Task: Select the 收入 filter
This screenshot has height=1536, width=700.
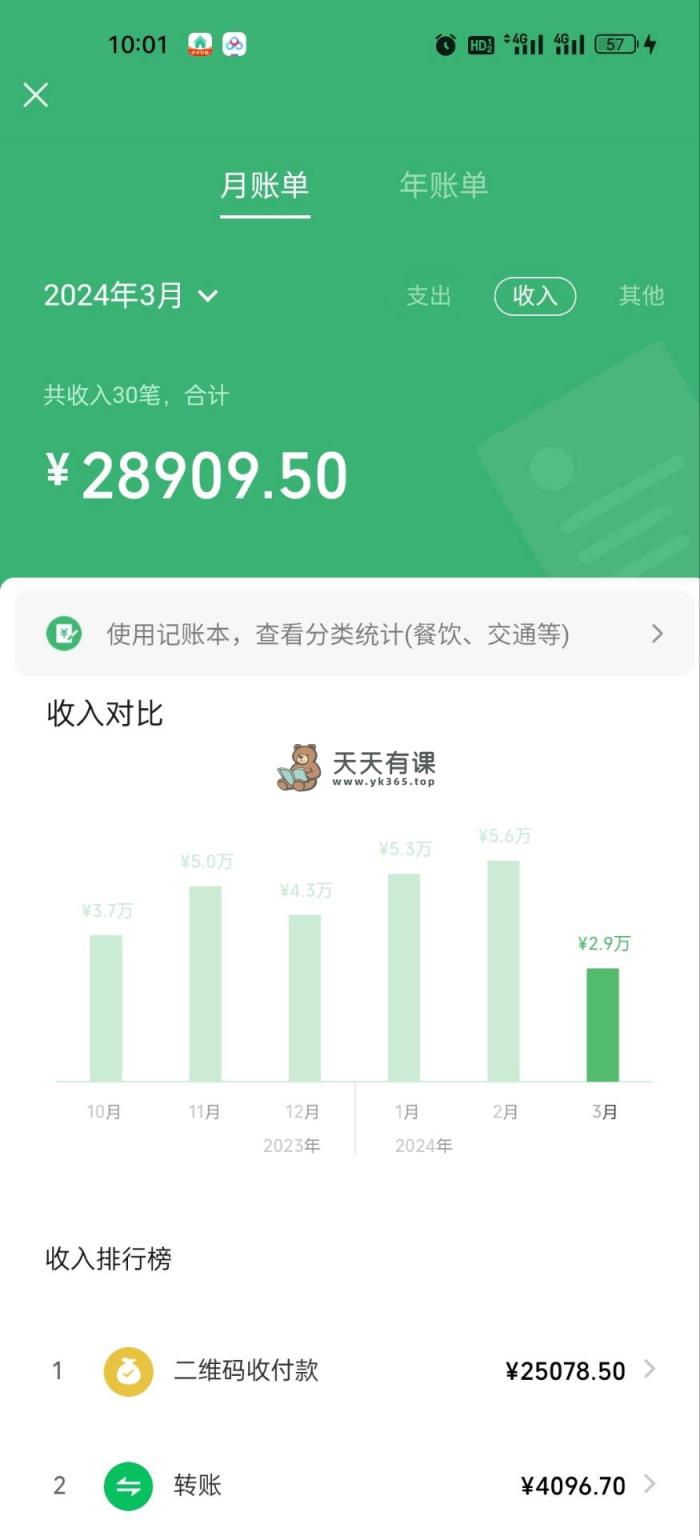Action: click(x=534, y=296)
